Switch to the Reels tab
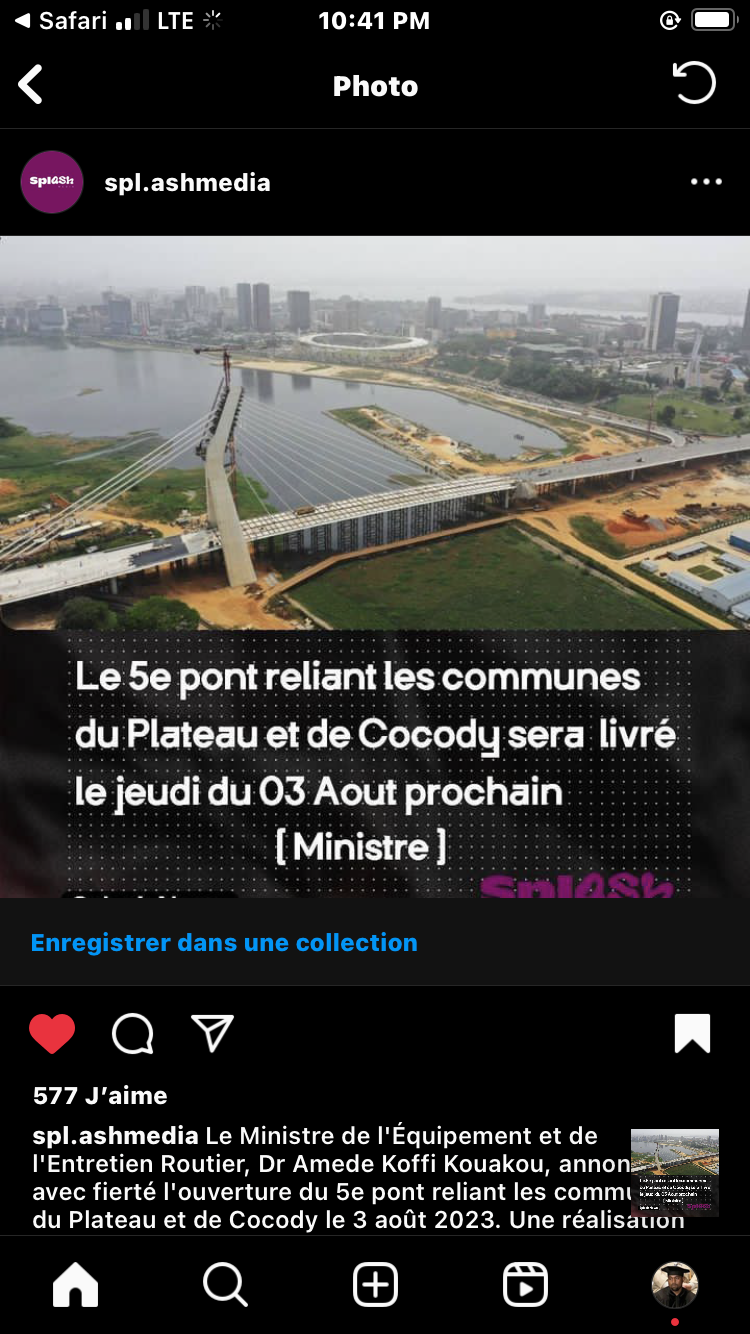The height and width of the screenshot is (1334, 750). click(x=526, y=1285)
